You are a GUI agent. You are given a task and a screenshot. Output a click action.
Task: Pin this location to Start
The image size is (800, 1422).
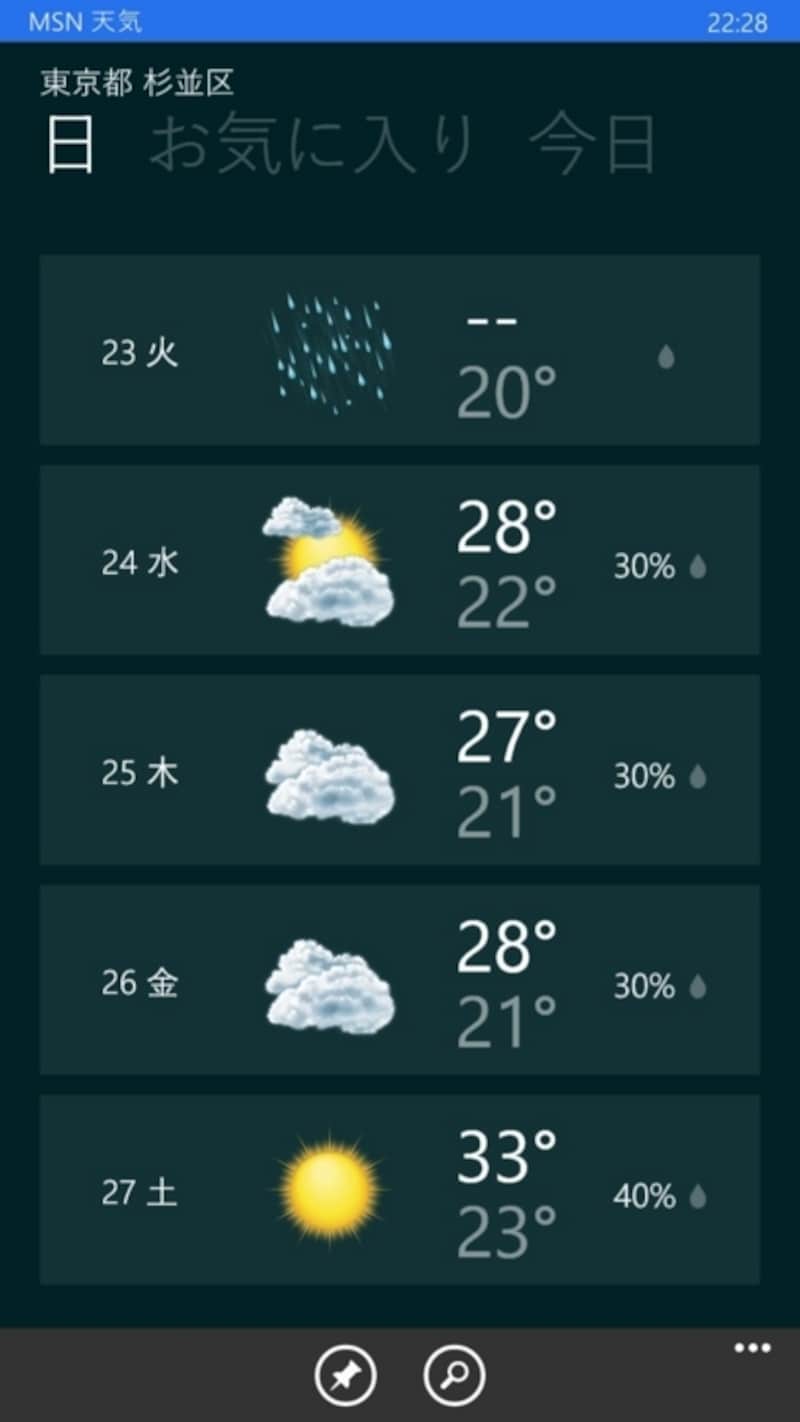pyautogui.click(x=346, y=1376)
